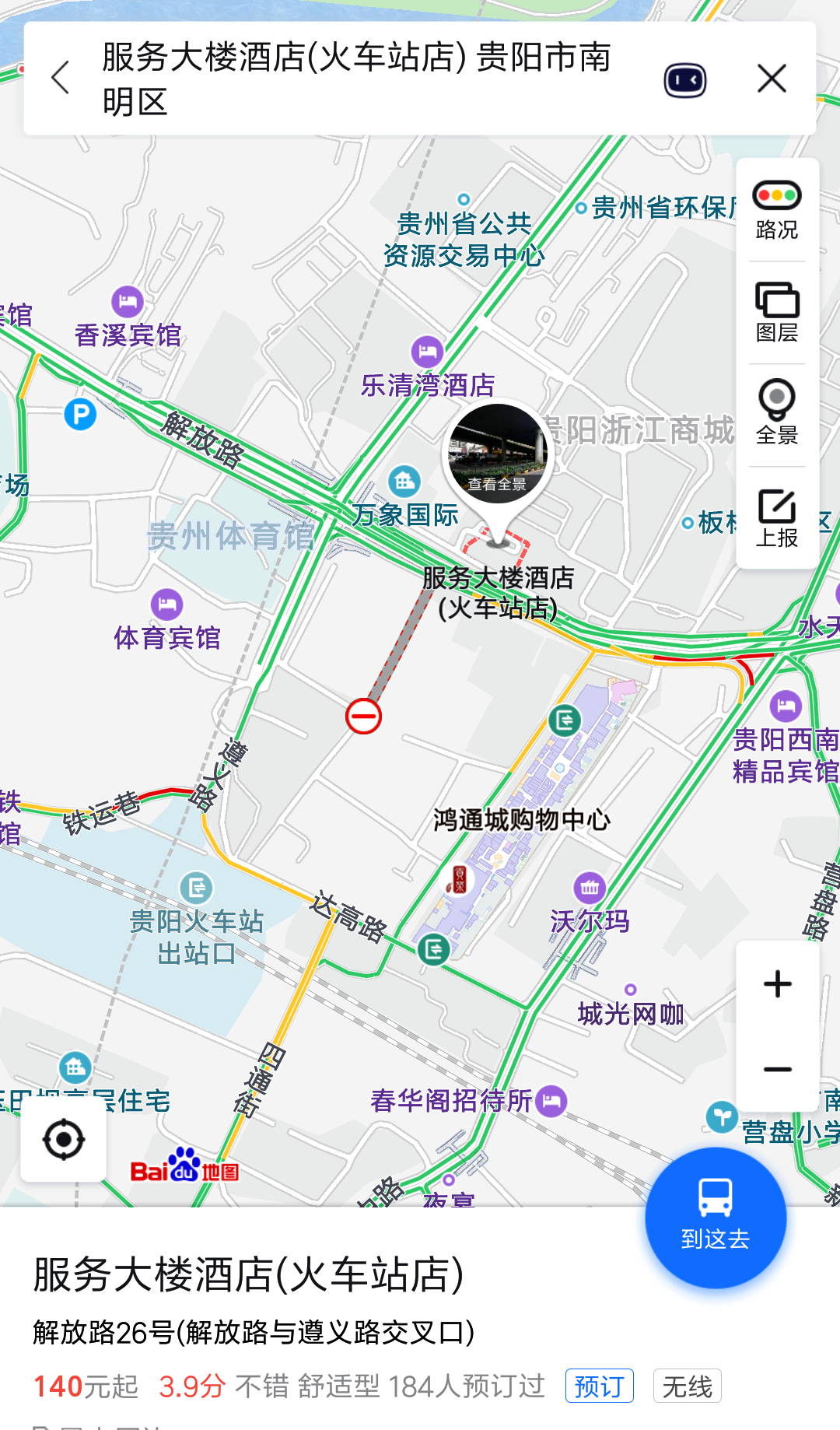Zoom out on the map
The image size is (840, 1430).
pos(778,1069)
